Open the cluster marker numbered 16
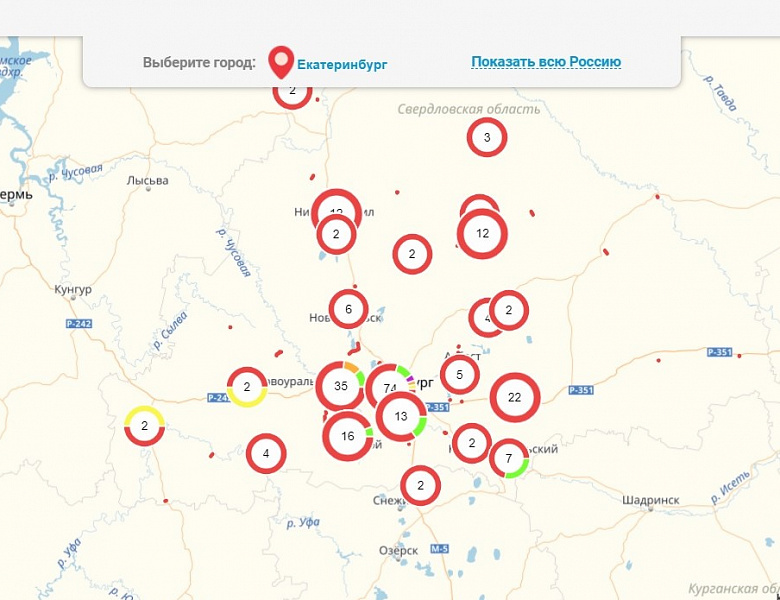The image size is (780, 600). coord(347,436)
